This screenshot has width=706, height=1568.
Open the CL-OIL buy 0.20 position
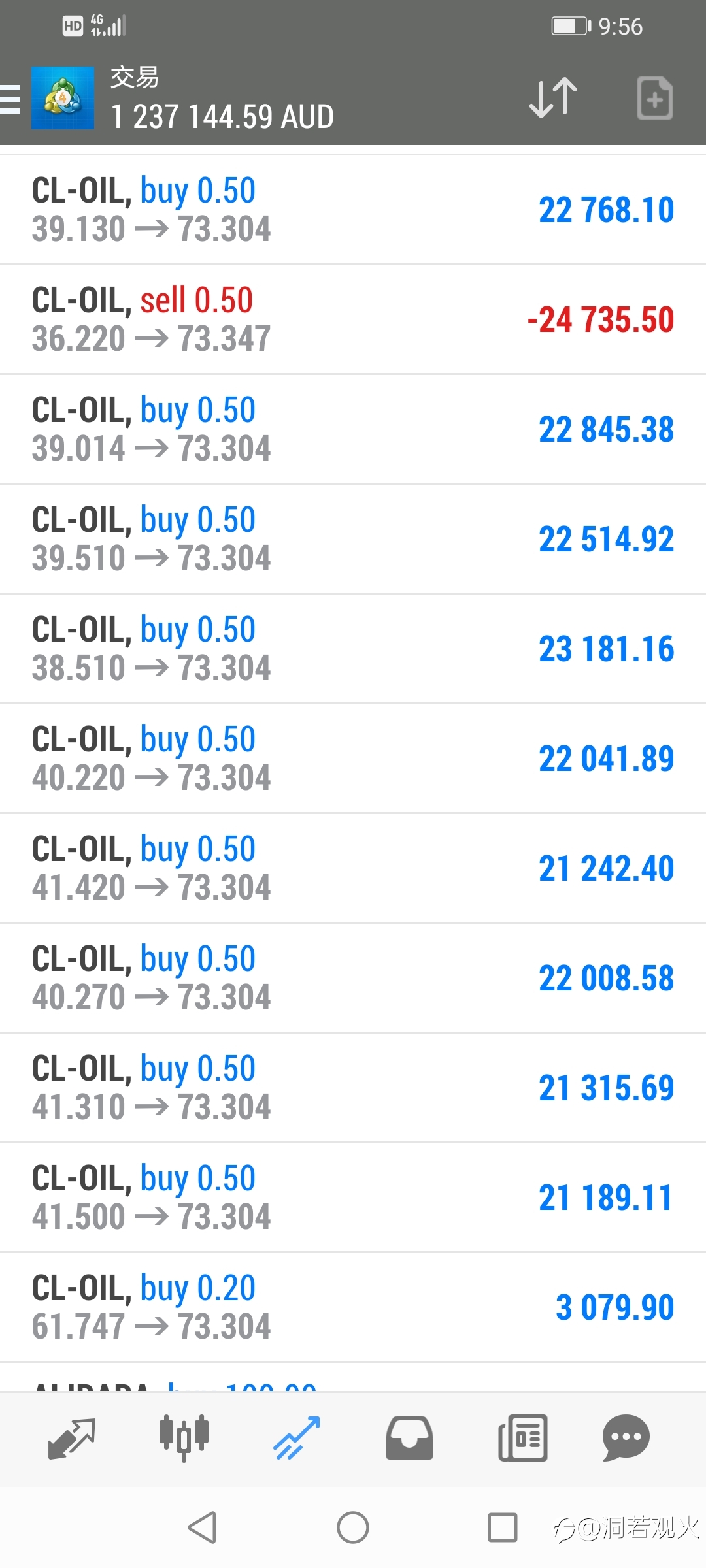coord(353,1307)
